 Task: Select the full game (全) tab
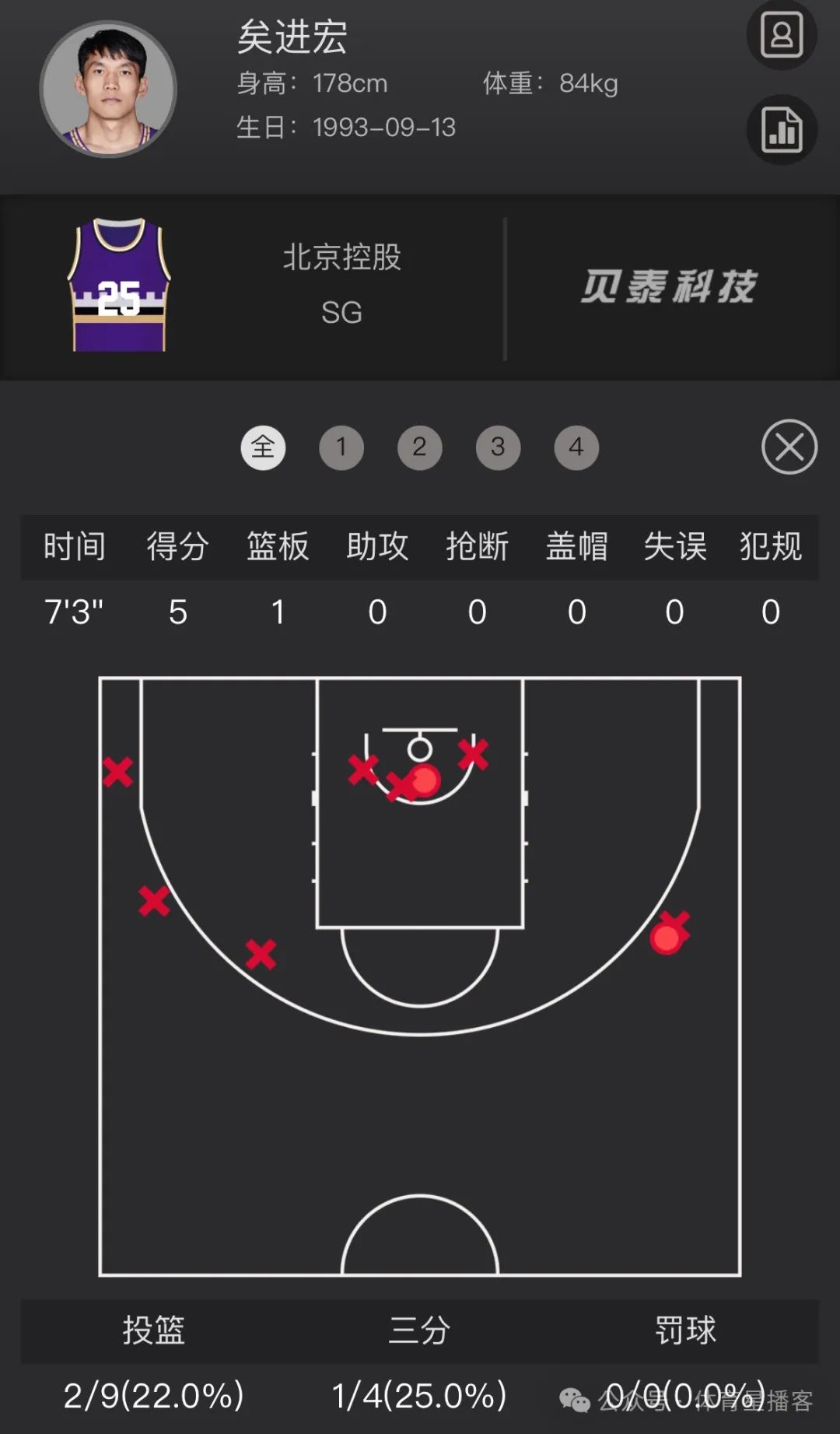coord(263,447)
